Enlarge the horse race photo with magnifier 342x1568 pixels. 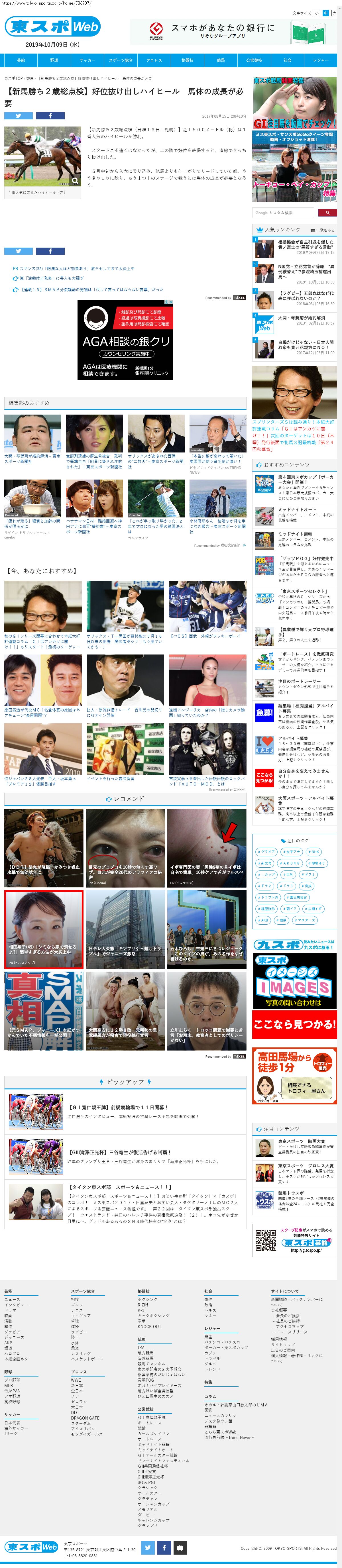click(75, 180)
